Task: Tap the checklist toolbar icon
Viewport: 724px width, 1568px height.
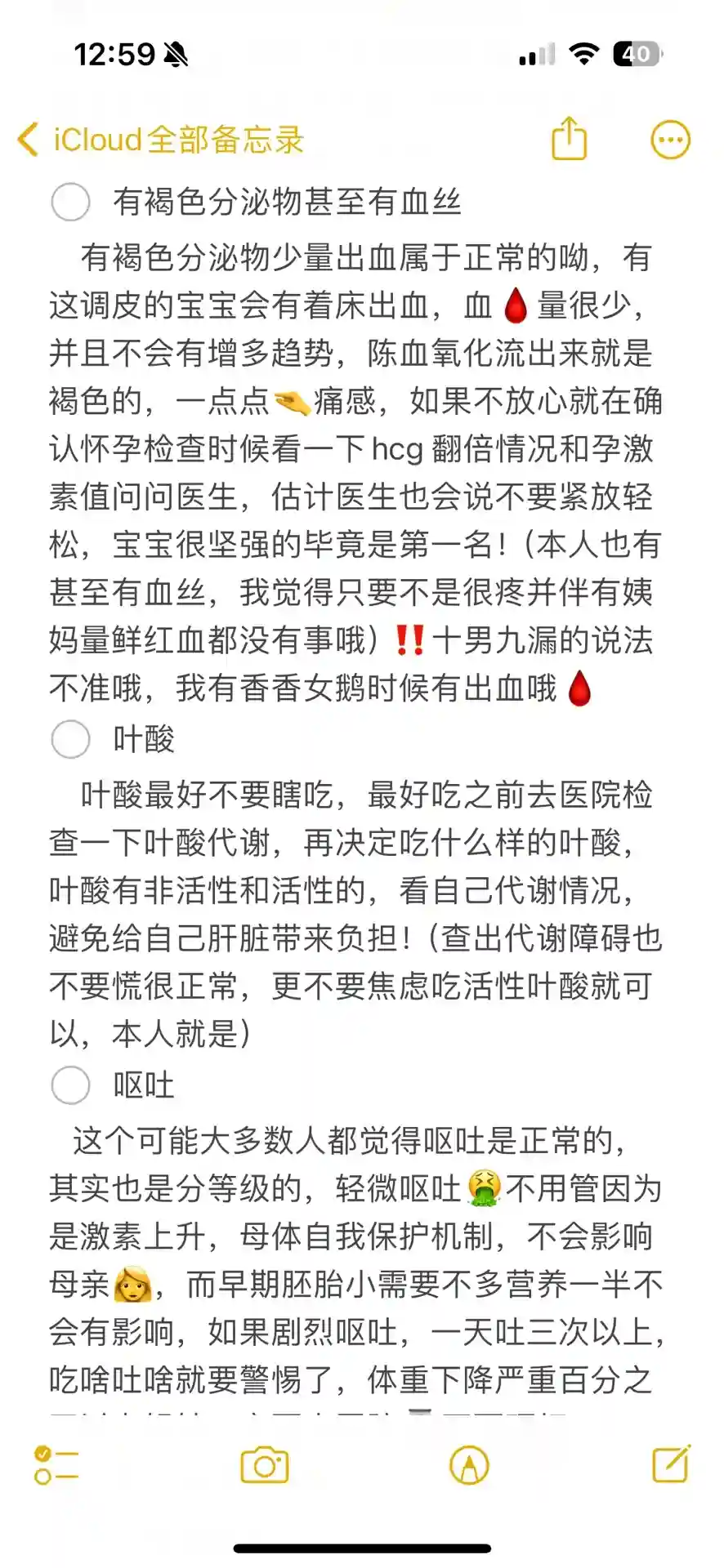Action: pos(56,1465)
